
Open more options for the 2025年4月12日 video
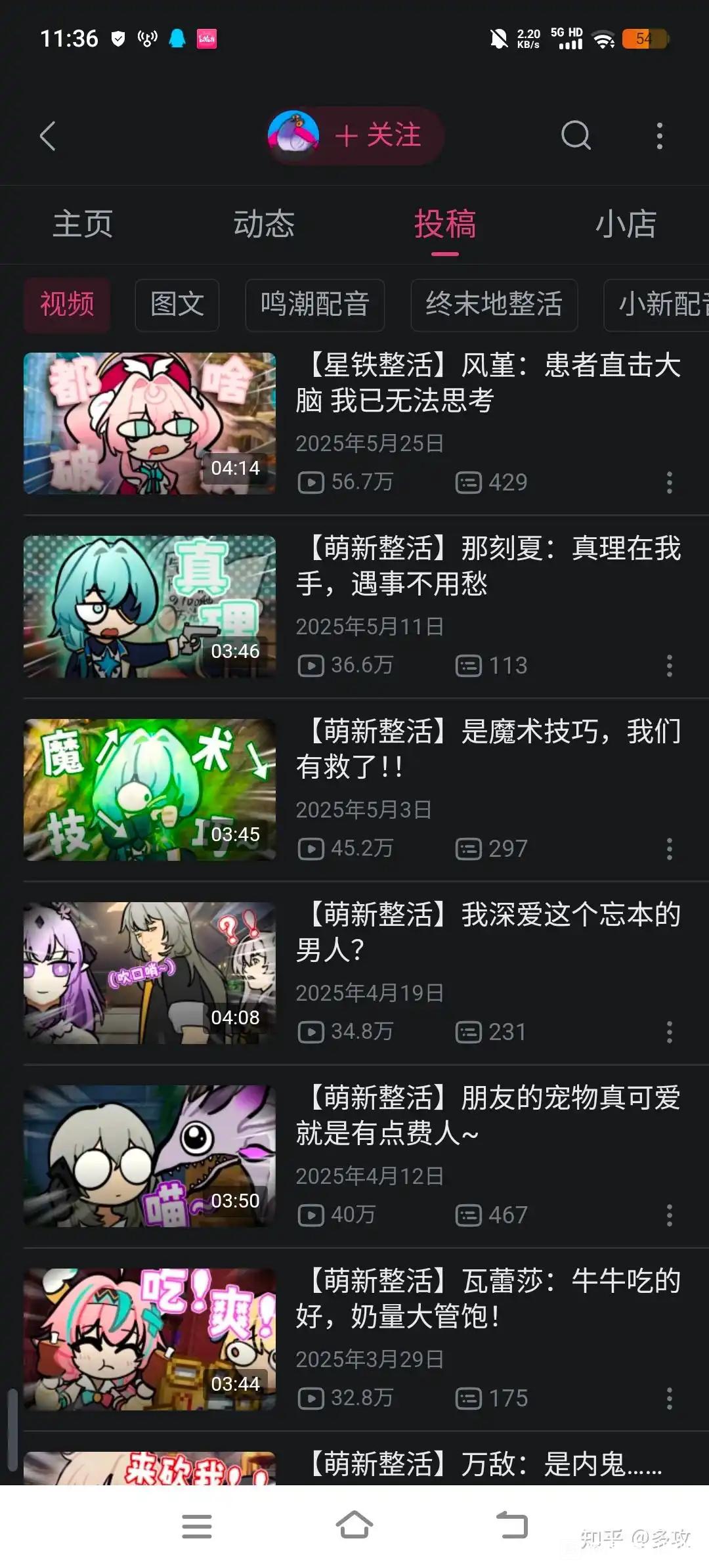[669, 1215]
